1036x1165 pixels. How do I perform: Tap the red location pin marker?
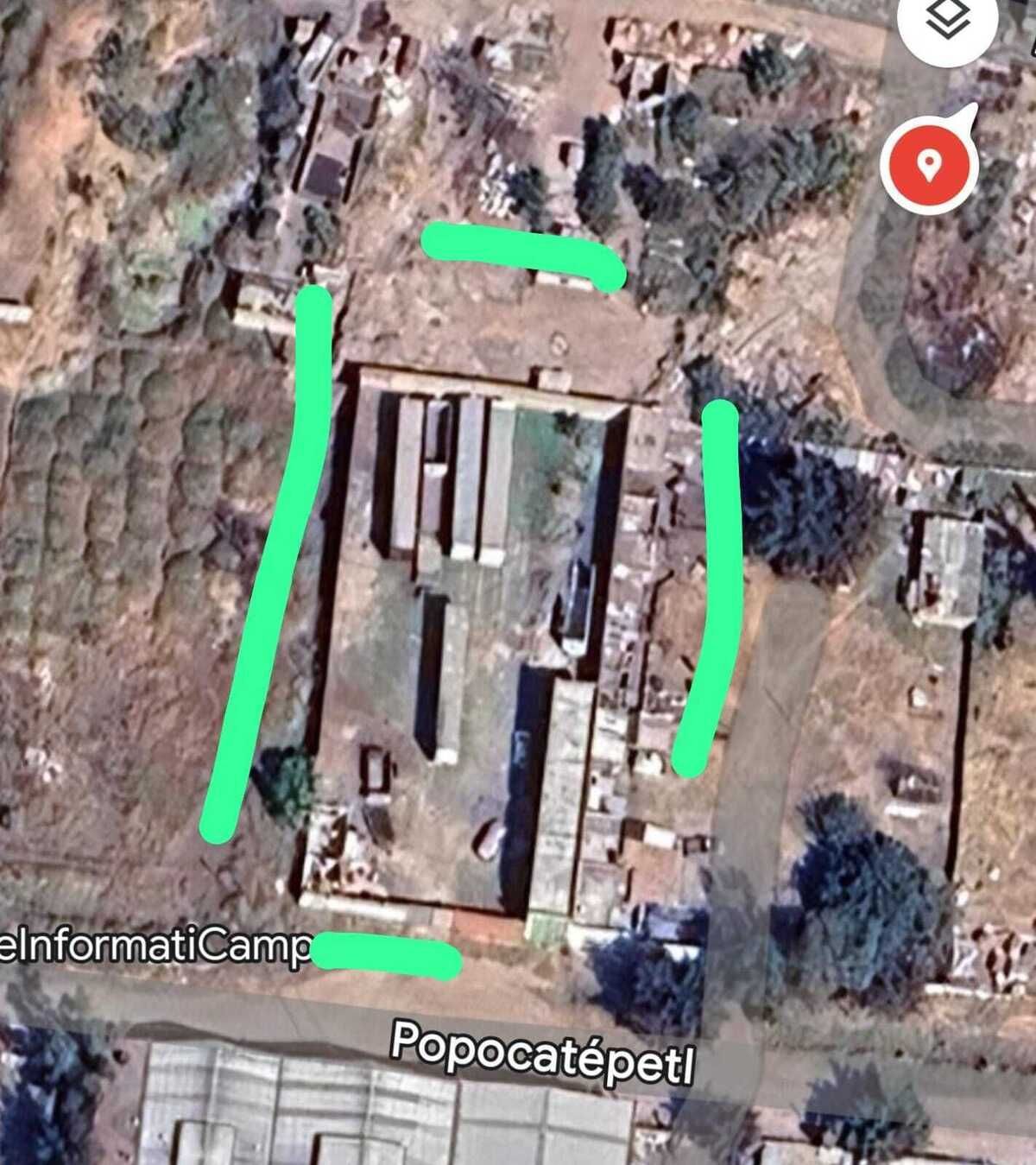click(x=929, y=165)
